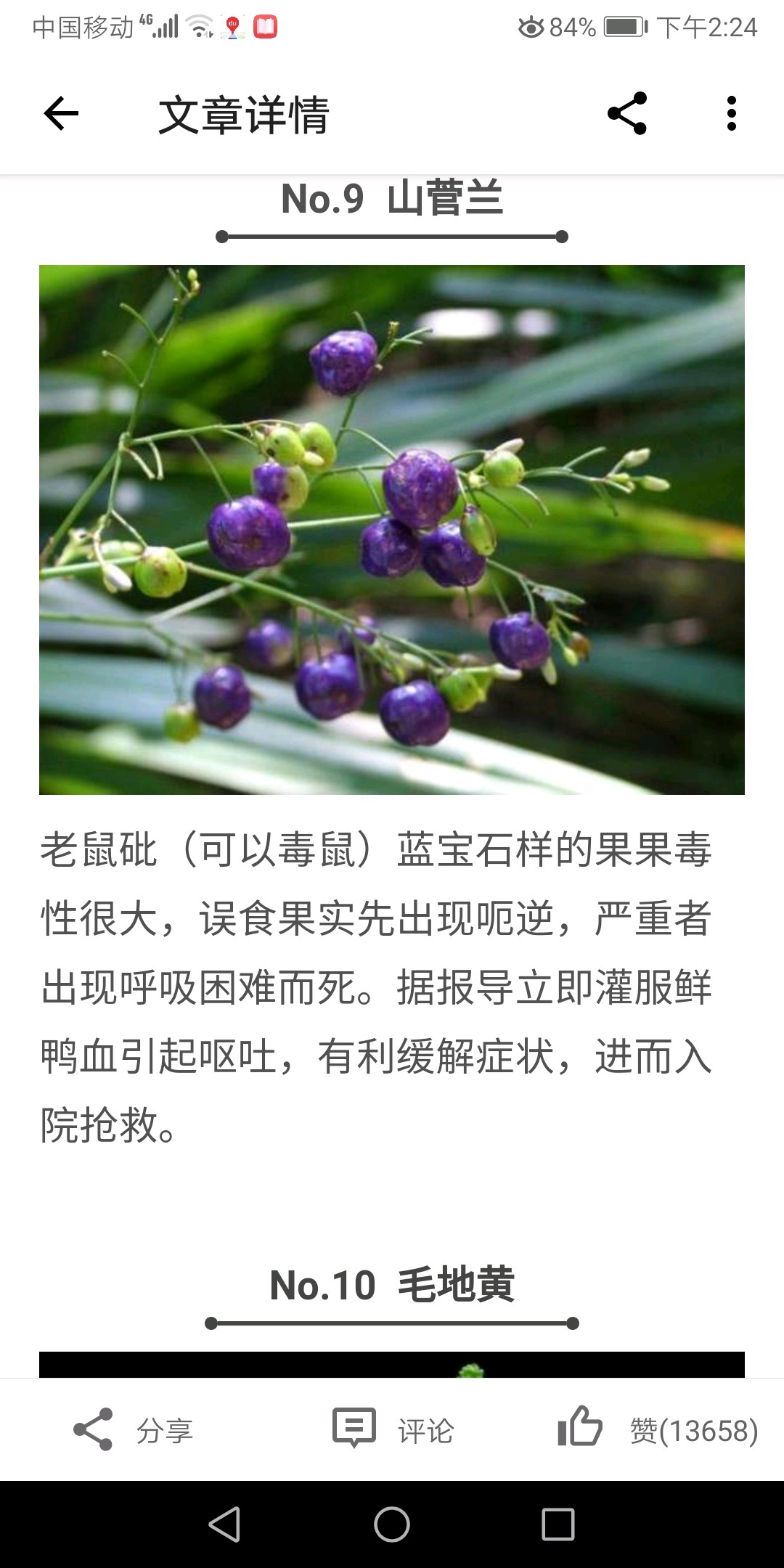This screenshot has height=1568, width=784.
Task: Open the three-dot overflow menu
Action: pos(731,113)
